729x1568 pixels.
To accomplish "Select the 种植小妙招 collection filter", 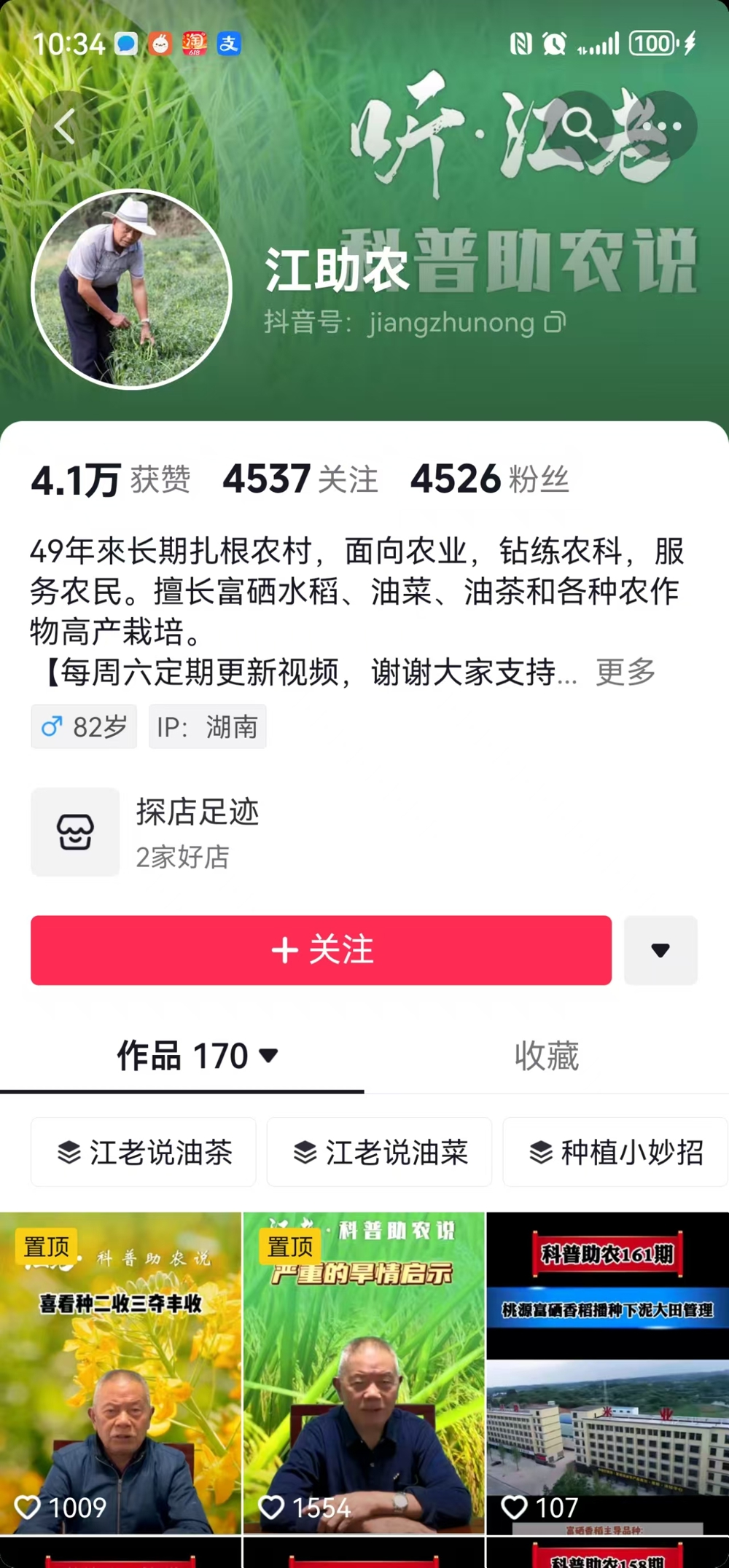I will (615, 1153).
